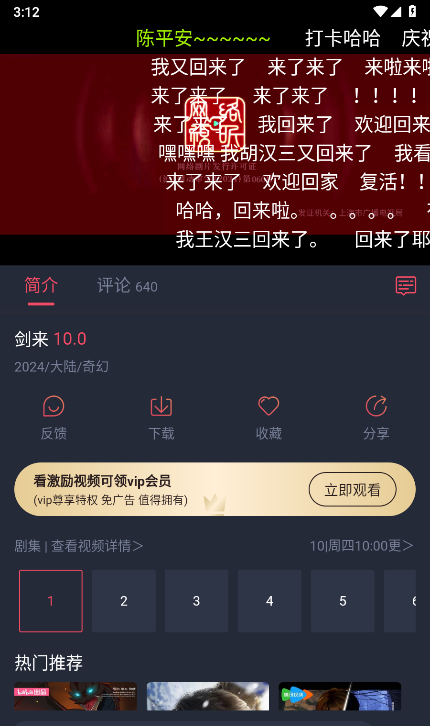The image size is (430, 726).
Task: Open 反馈 feedback
Action: (54, 418)
